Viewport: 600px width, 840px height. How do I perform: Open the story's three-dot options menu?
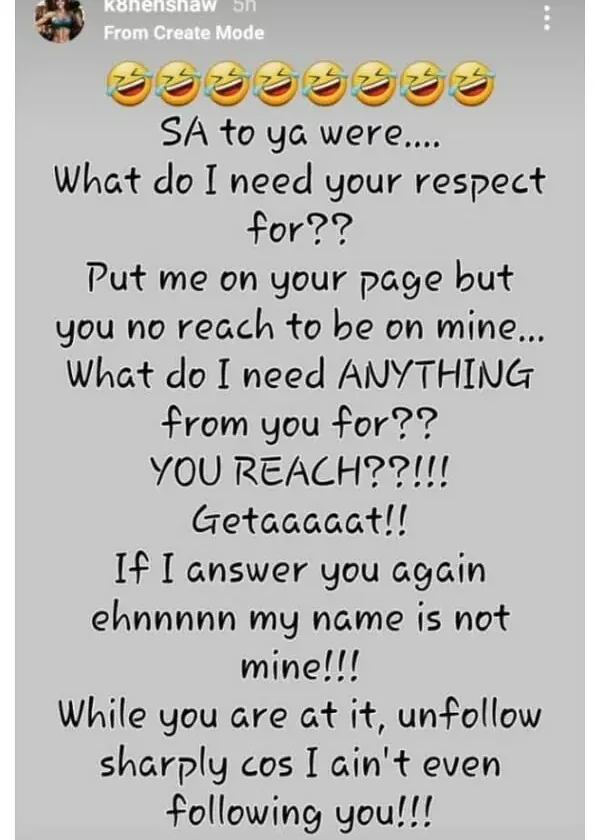(546, 17)
